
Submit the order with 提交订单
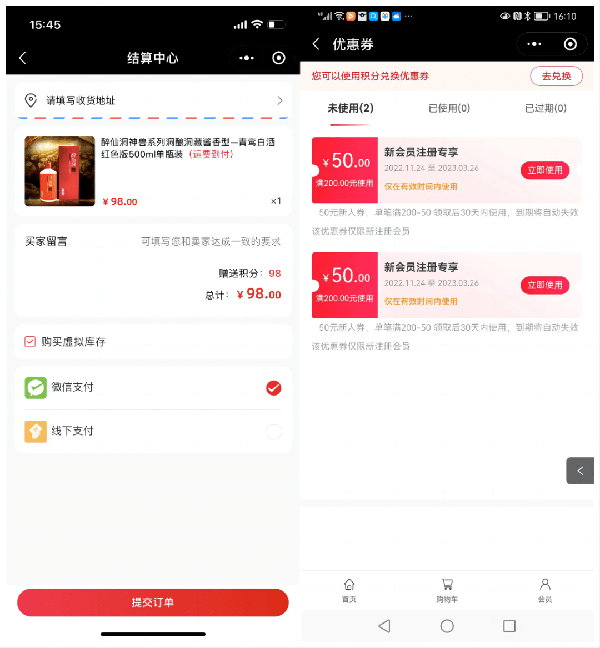click(x=153, y=602)
